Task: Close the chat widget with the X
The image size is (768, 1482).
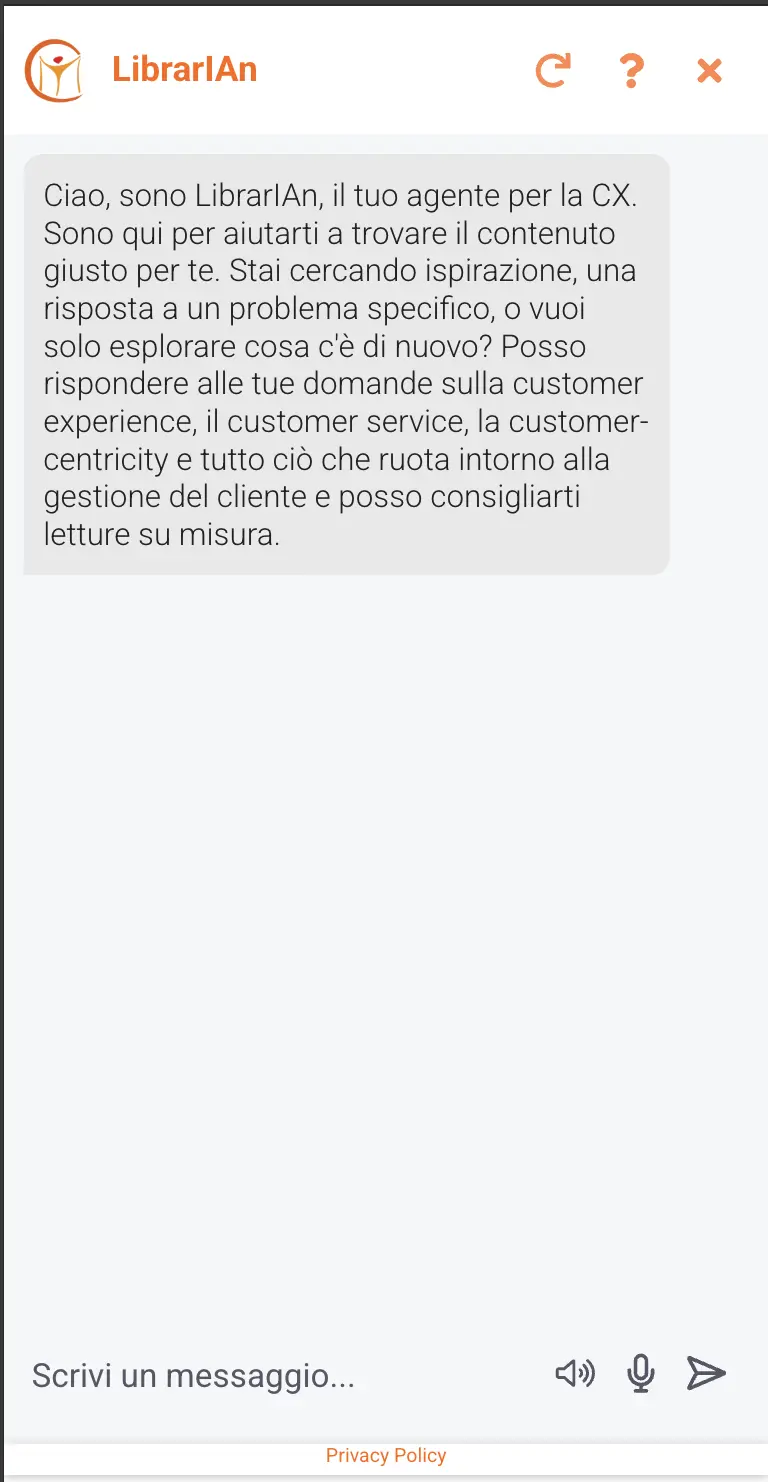Action: pos(709,70)
